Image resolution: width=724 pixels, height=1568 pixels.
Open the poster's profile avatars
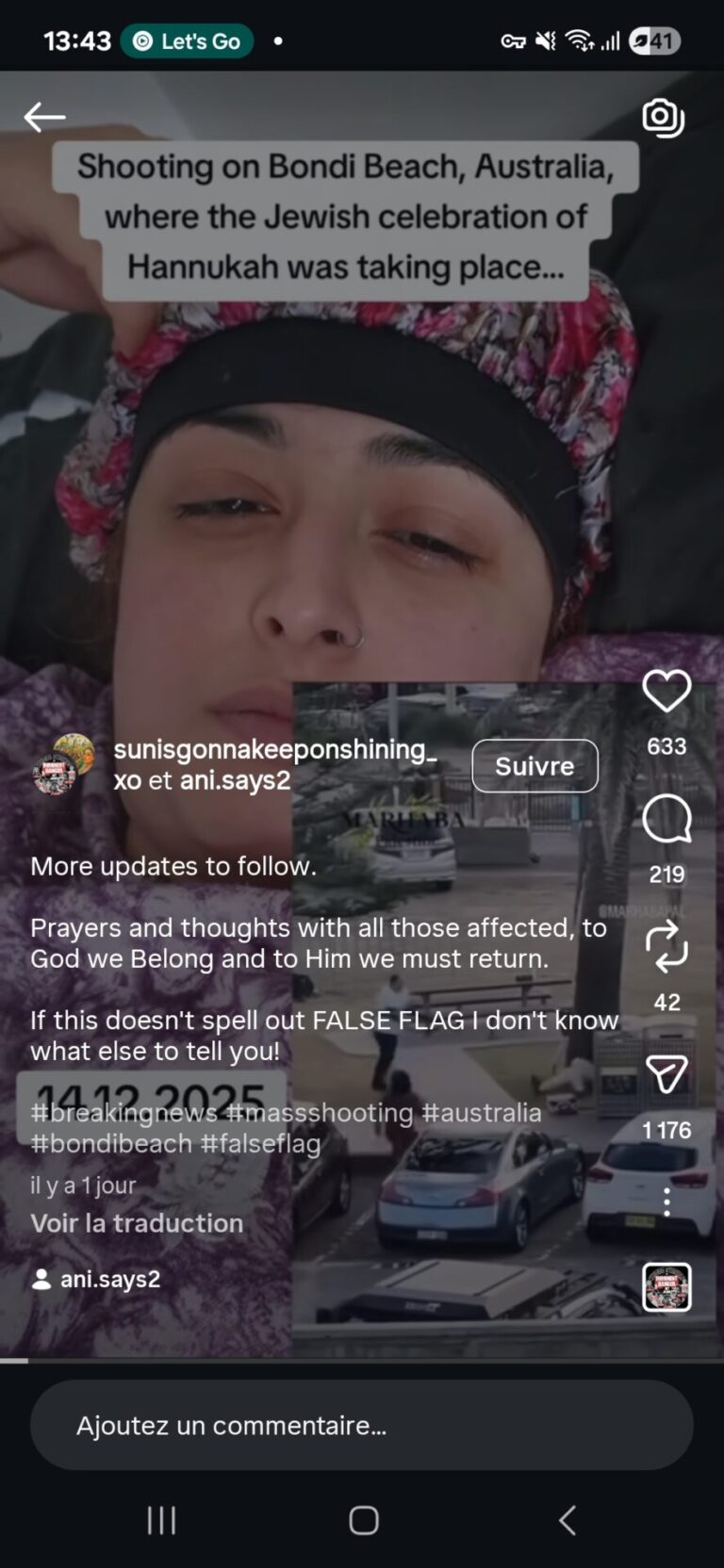coord(63,764)
